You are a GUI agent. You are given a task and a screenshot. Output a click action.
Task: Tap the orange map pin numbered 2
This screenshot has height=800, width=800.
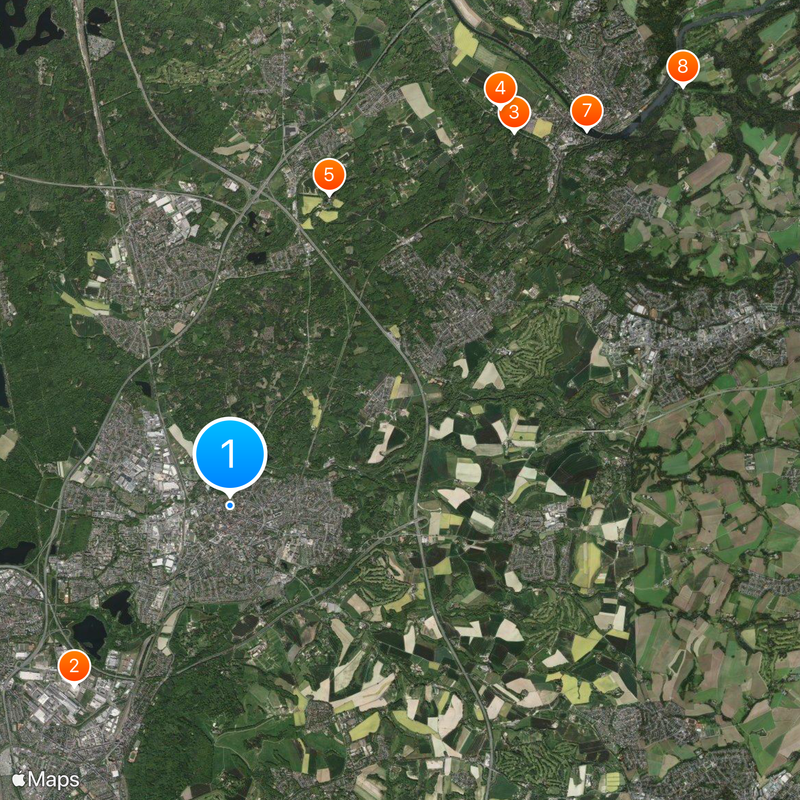coord(74,666)
